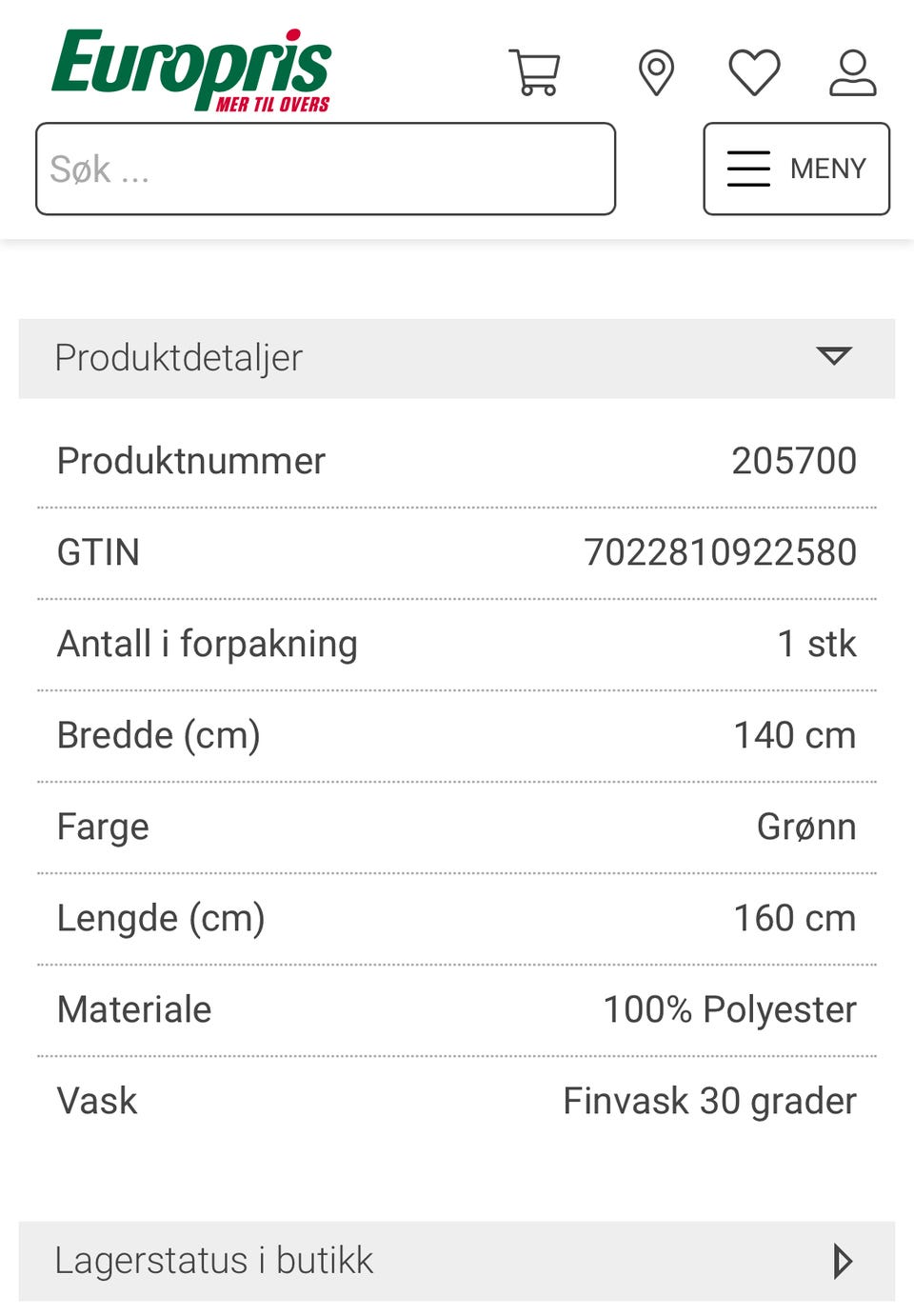Click the store locator pin icon
Viewport: 914px width, 1316px height.
(x=657, y=72)
